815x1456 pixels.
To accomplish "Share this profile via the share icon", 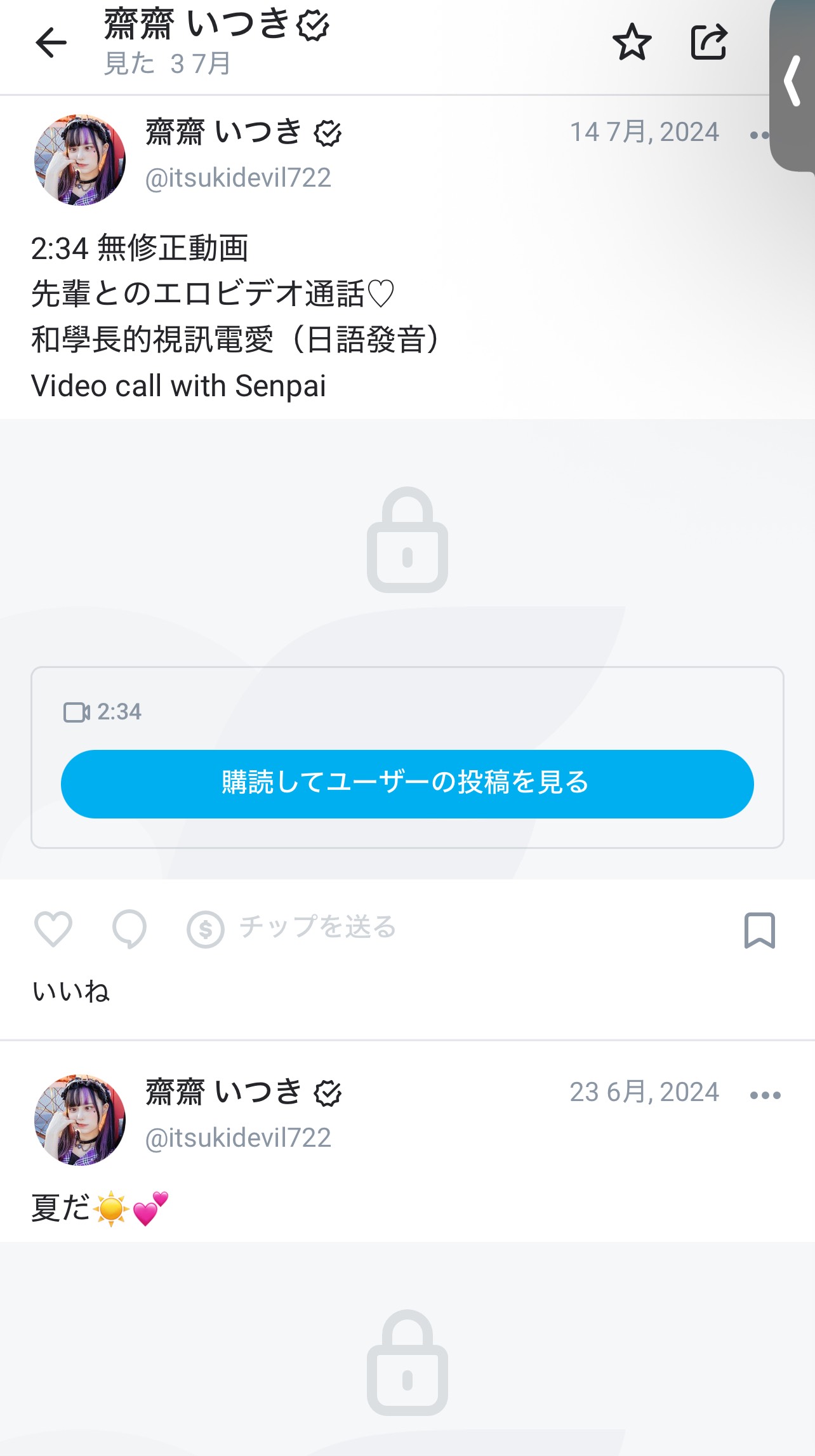I will click(x=708, y=43).
